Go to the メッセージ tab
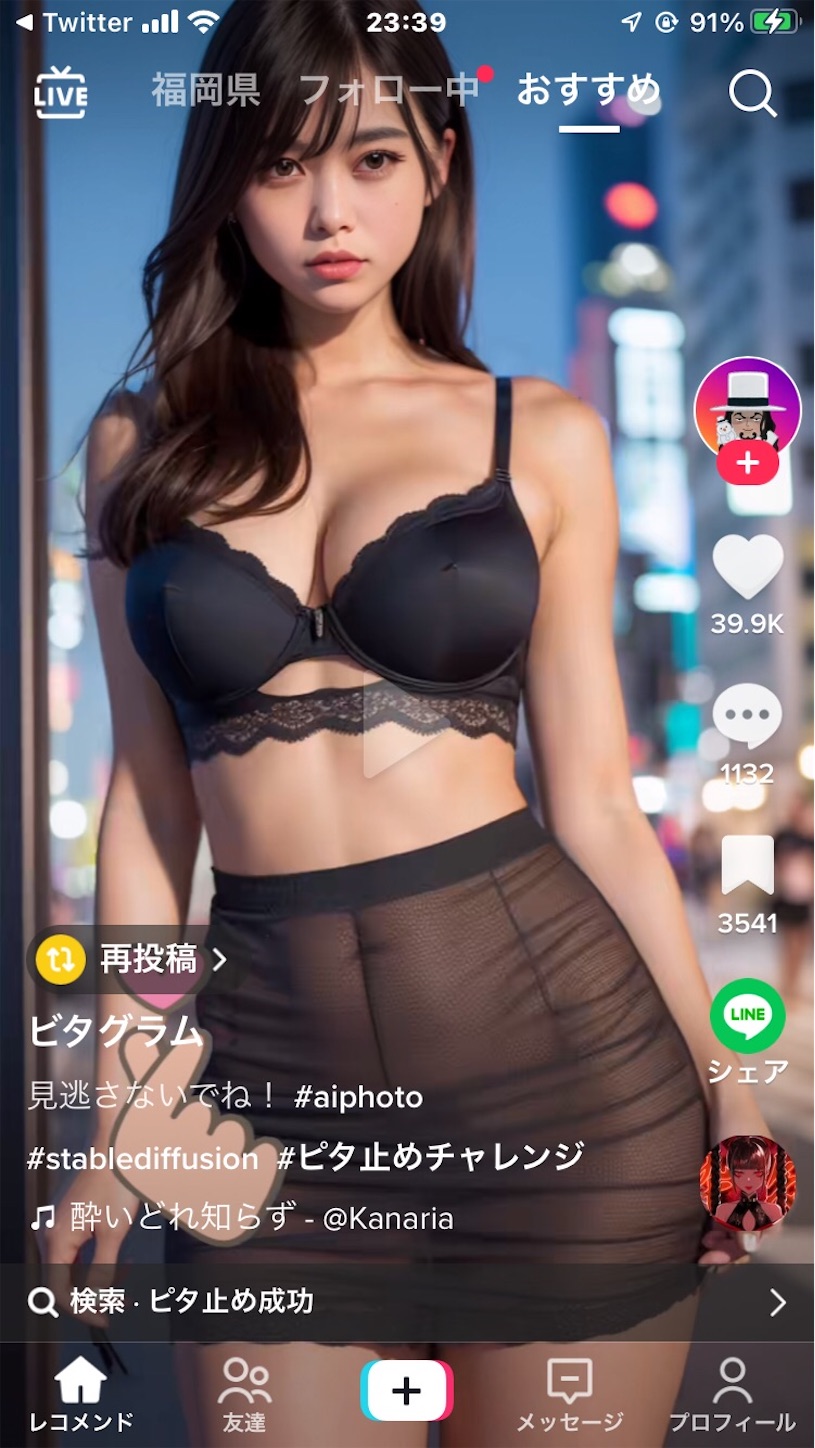815x1448 pixels. (569, 1396)
